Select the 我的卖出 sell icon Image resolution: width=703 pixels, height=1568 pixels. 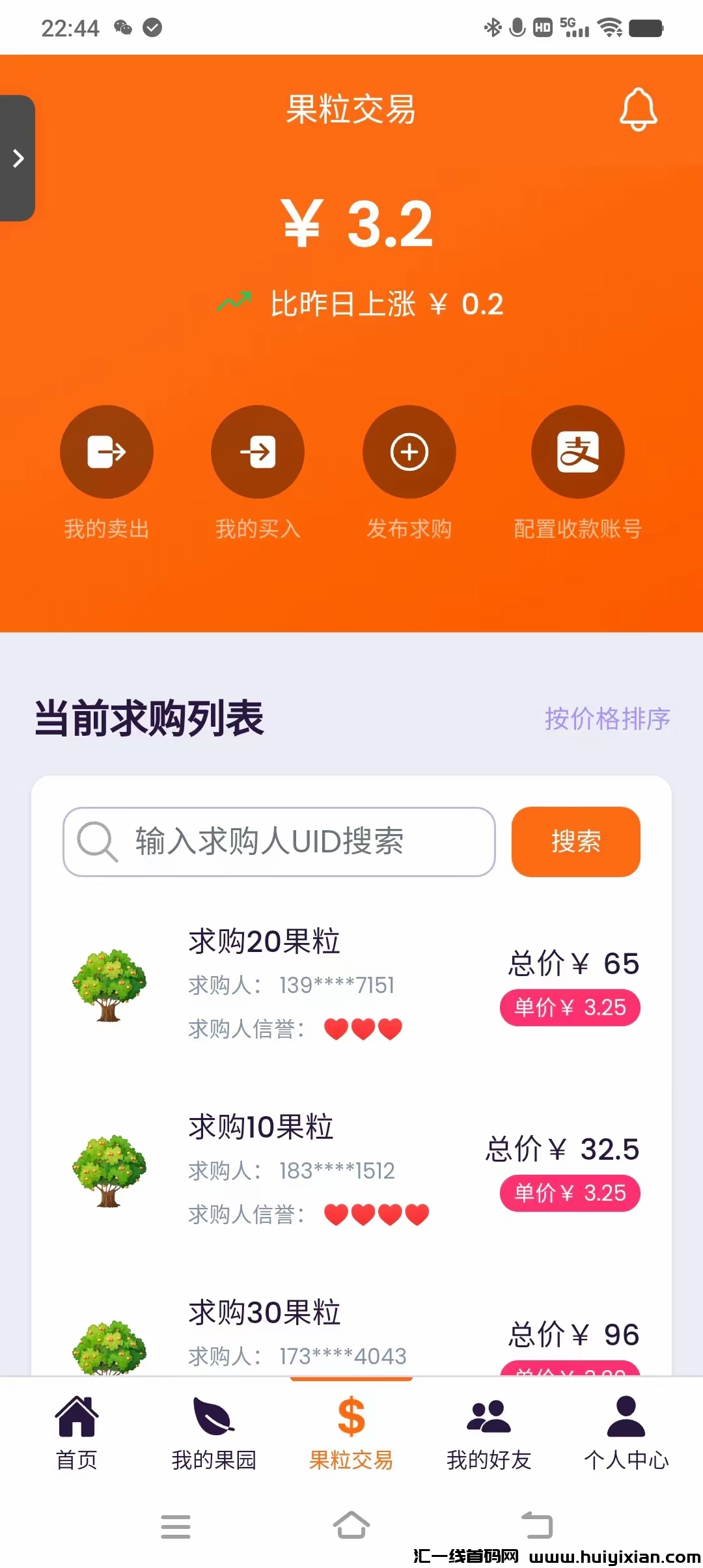coord(106,451)
